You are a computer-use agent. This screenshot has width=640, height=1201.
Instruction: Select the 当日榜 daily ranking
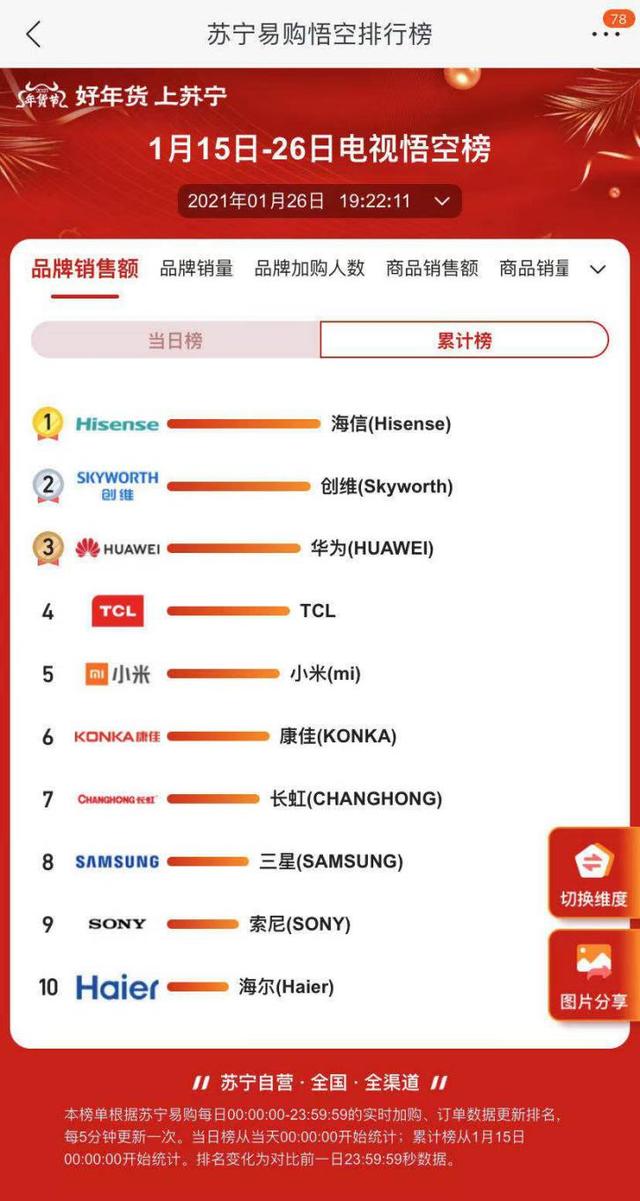pyautogui.click(x=175, y=340)
